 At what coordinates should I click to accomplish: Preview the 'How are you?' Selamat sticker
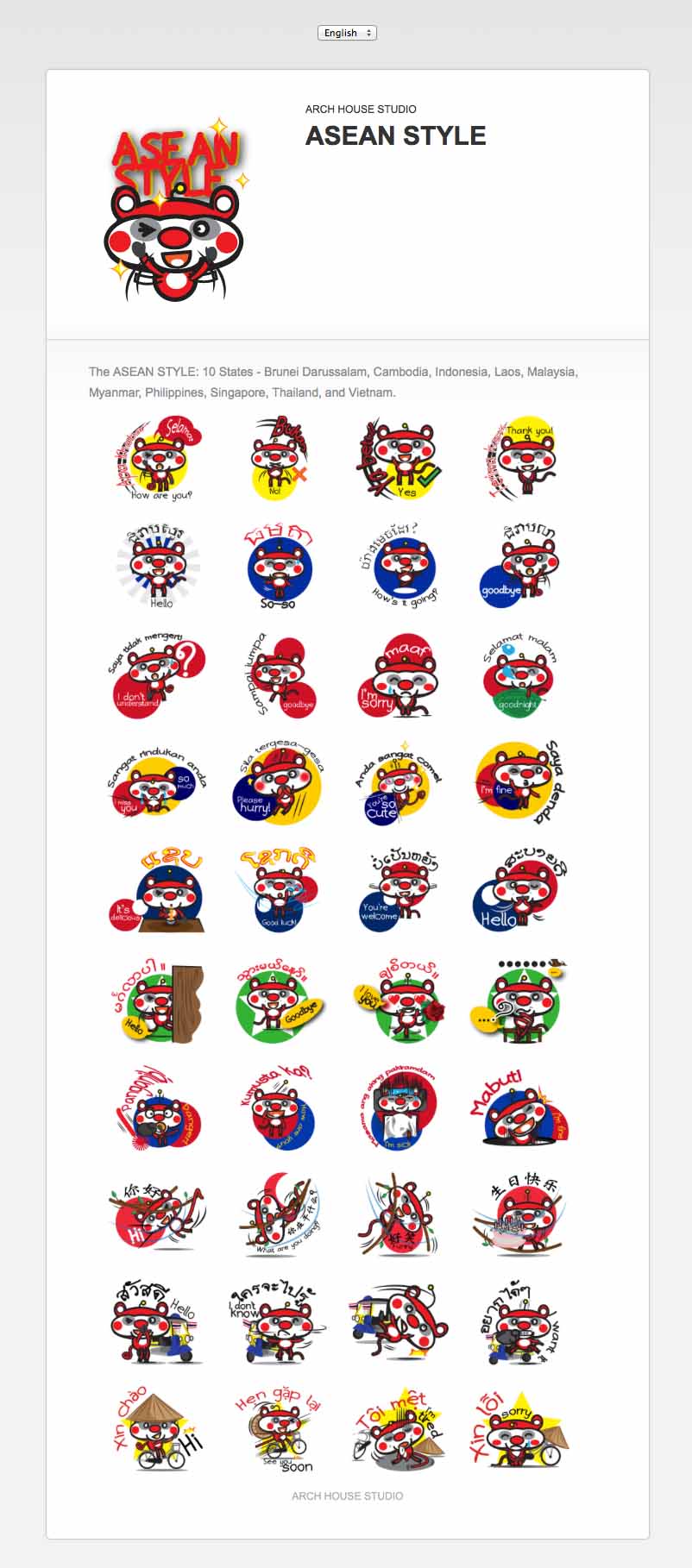(x=158, y=459)
